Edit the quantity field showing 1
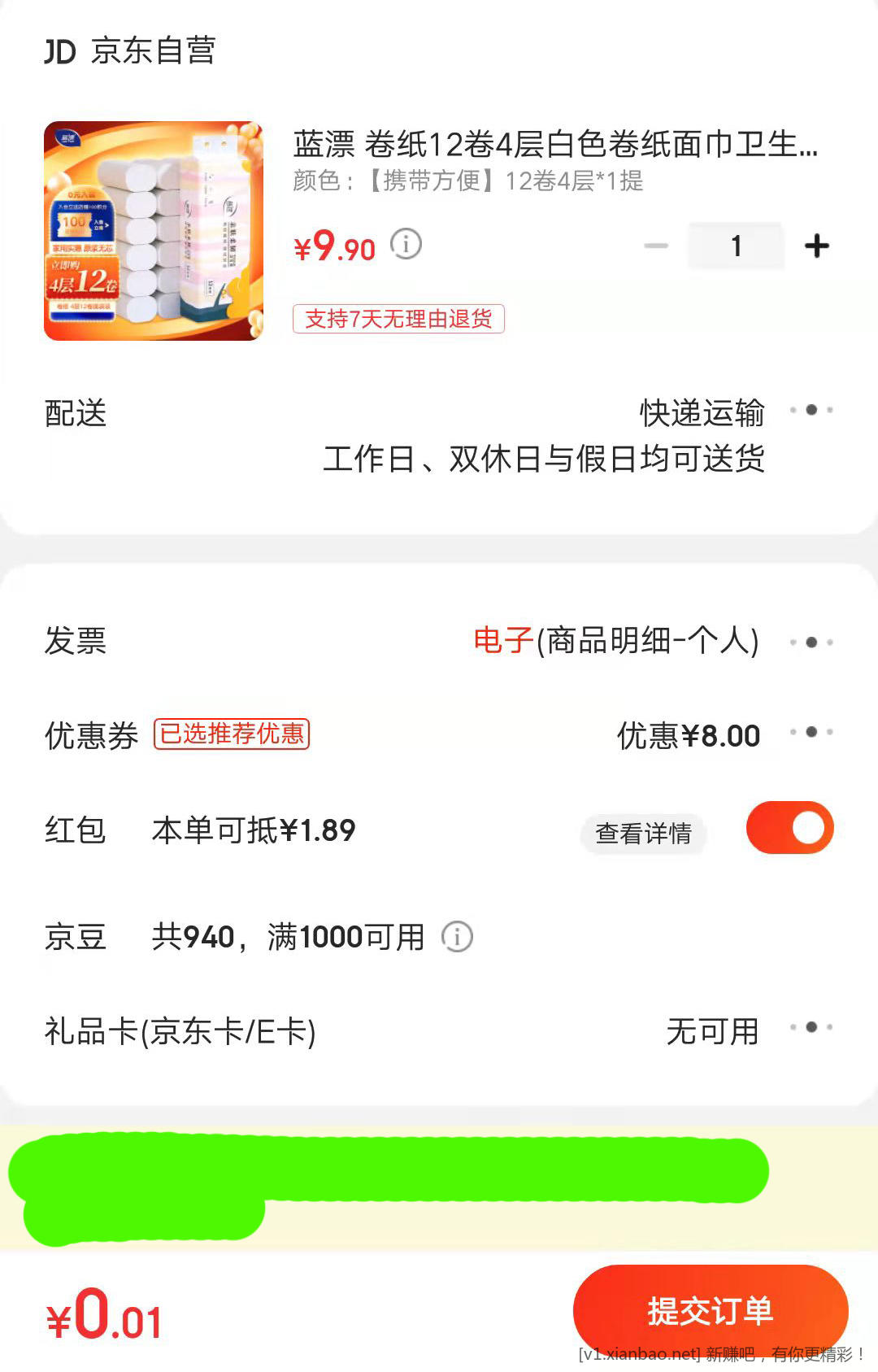Image resolution: width=878 pixels, height=1372 pixels. [x=736, y=246]
